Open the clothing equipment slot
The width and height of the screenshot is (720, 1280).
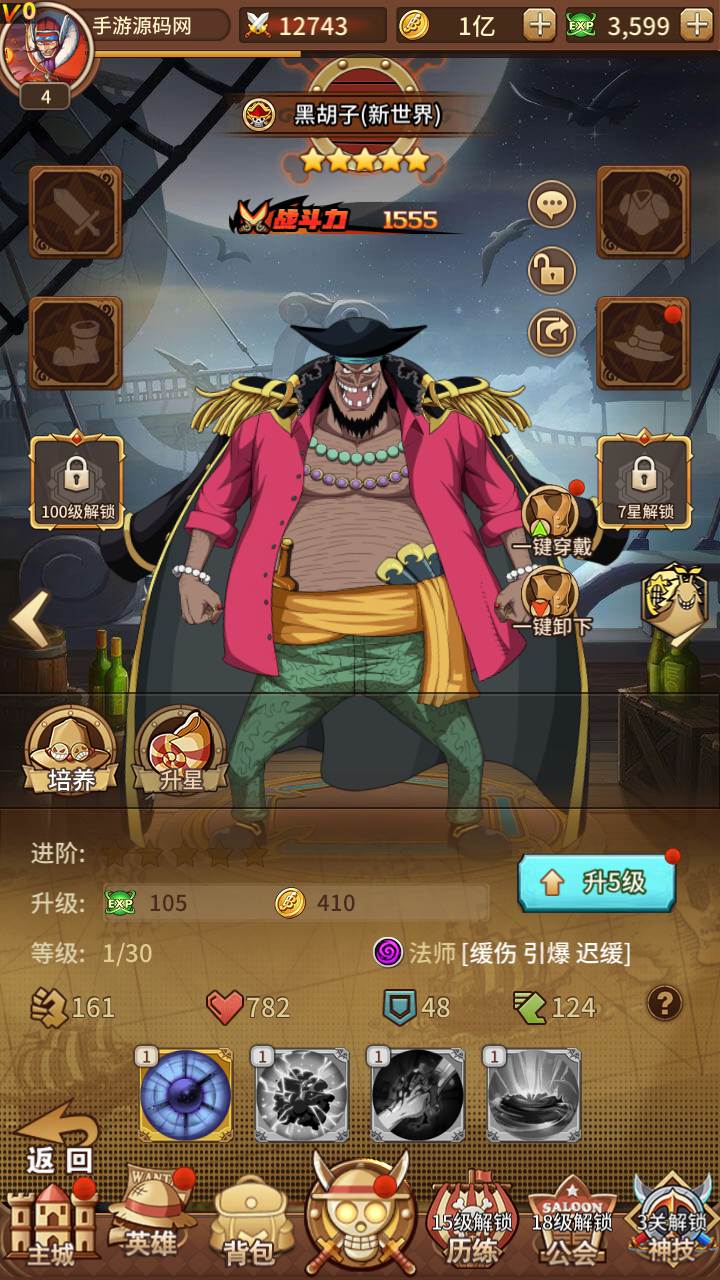tap(643, 211)
